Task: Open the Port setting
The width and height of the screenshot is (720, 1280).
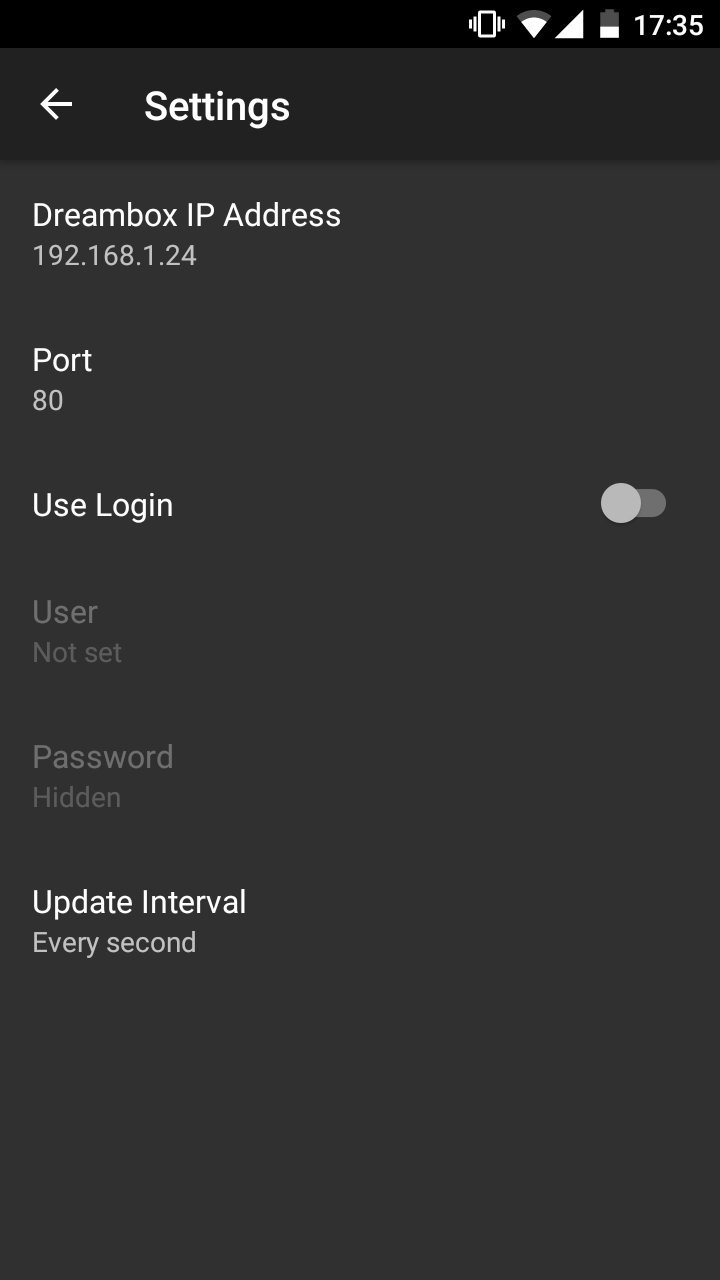Action: 360,379
